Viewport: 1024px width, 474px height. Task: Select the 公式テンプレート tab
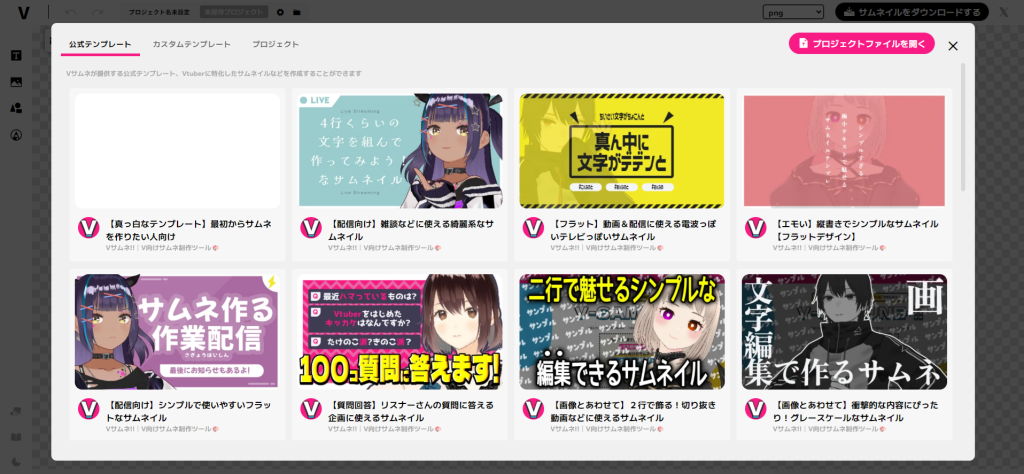pos(99,45)
